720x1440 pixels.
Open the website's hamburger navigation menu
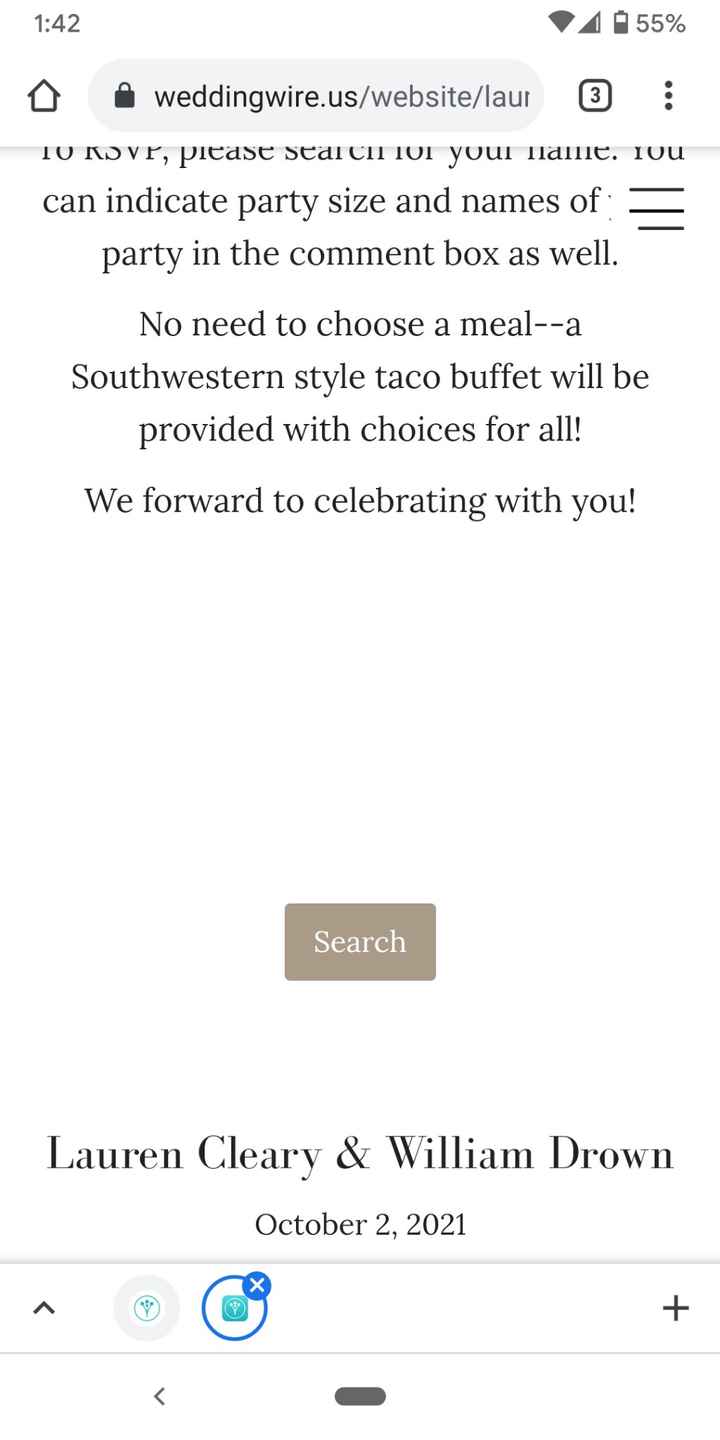point(657,209)
